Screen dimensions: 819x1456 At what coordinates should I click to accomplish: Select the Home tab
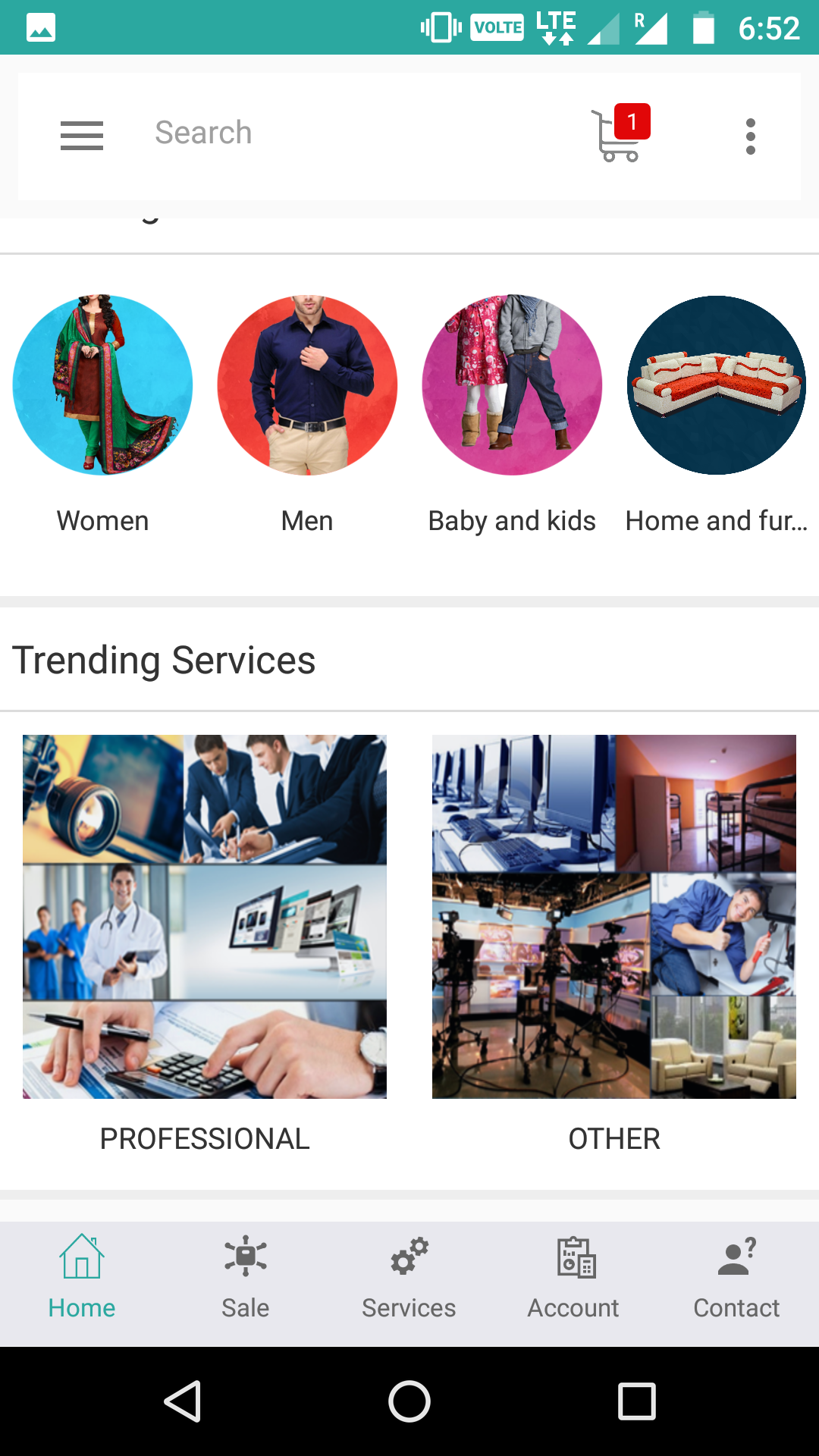click(x=82, y=1278)
